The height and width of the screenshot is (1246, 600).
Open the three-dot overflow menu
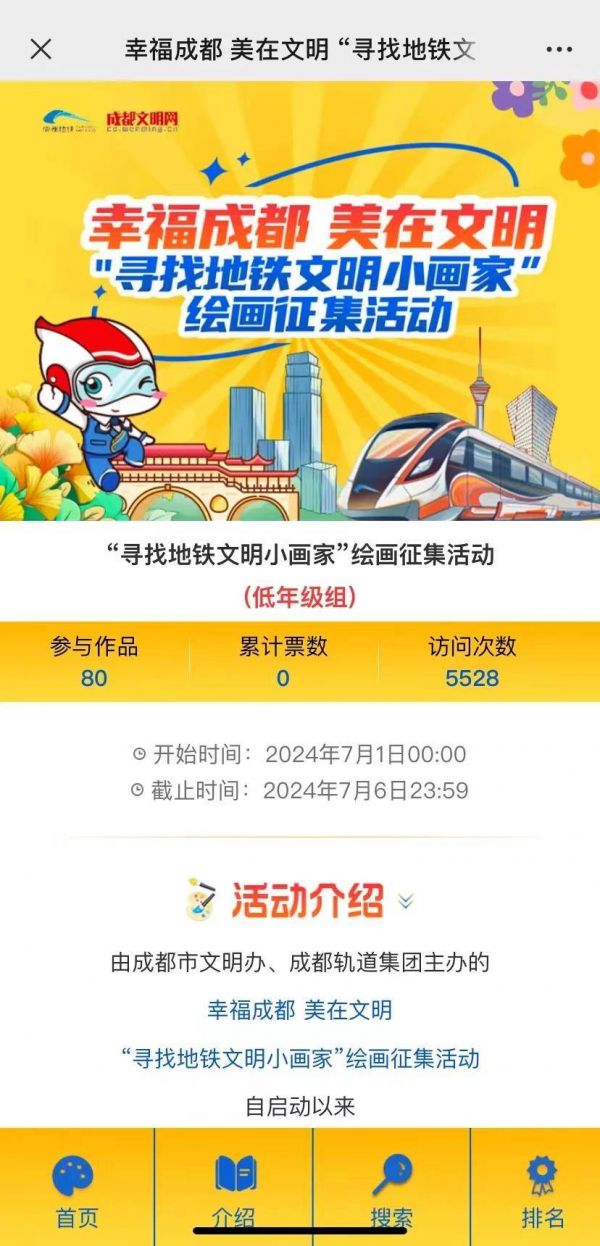(559, 49)
